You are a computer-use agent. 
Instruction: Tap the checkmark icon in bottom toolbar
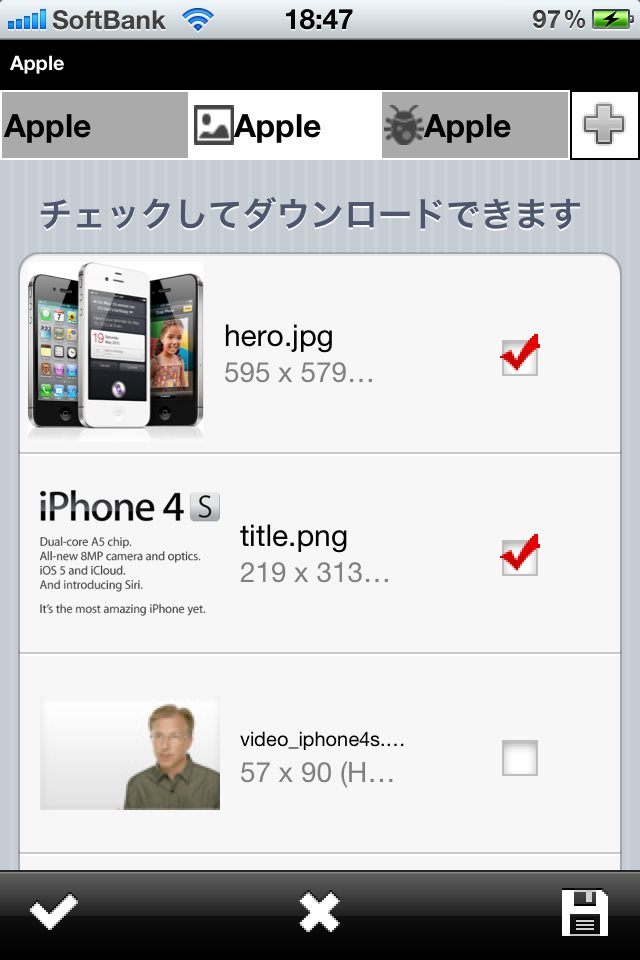[x=54, y=912]
